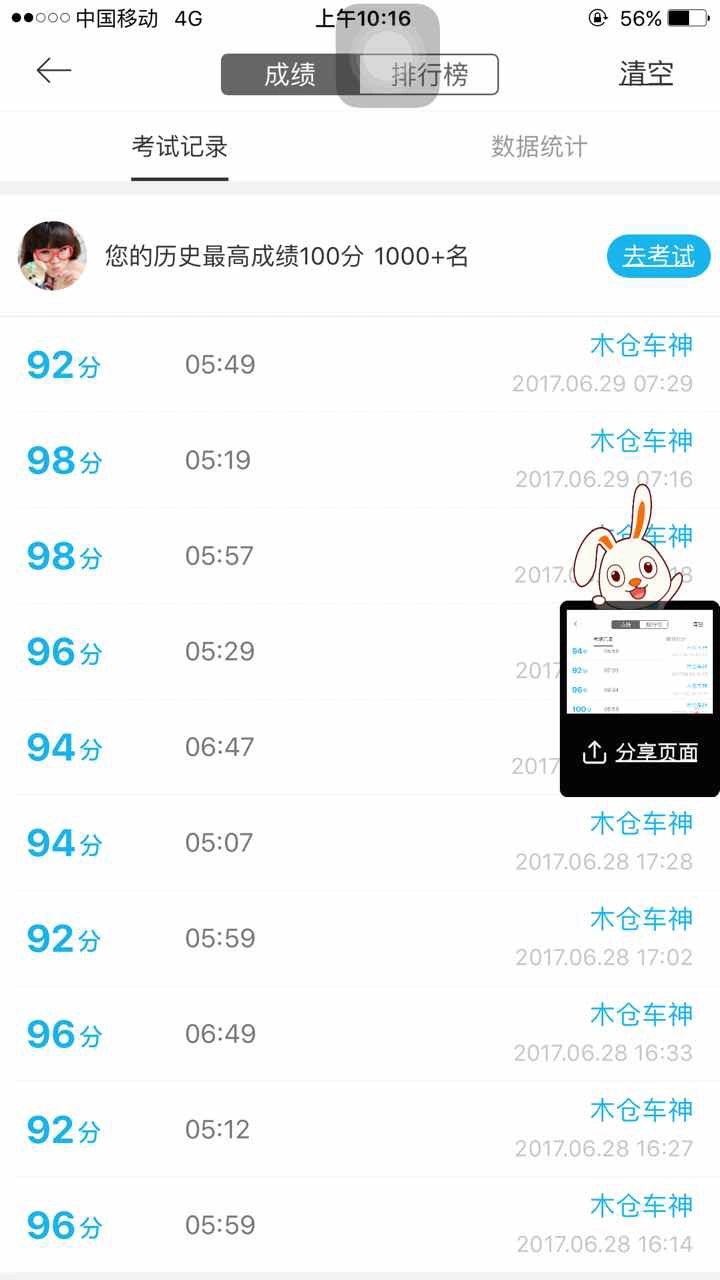View the 96分 record from 16:14
This screenshot has height=1280, width=720.
pos(360,1225)
